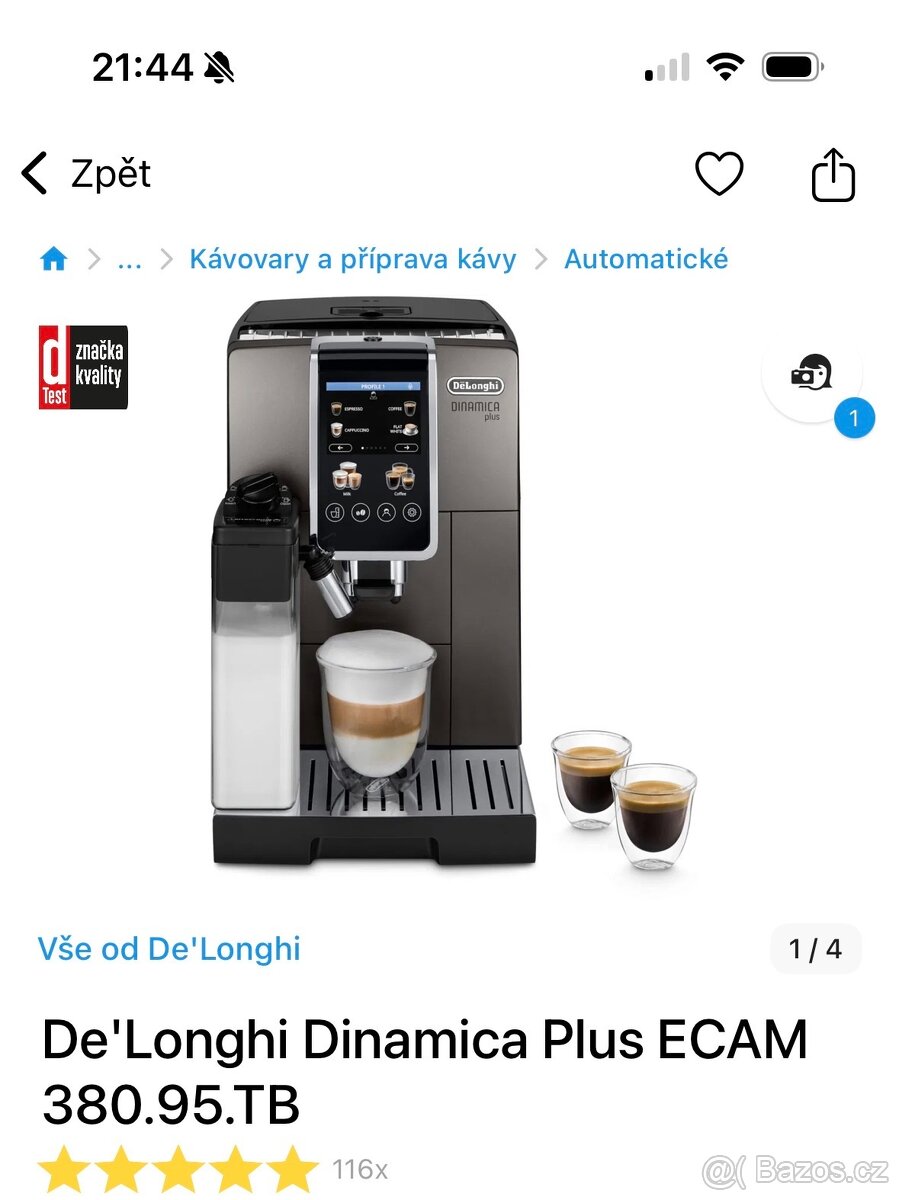Viewport: 899px width, 1200px height.
Task: Tap the home icon in the breadcrumb
Action: coord(52,258)
